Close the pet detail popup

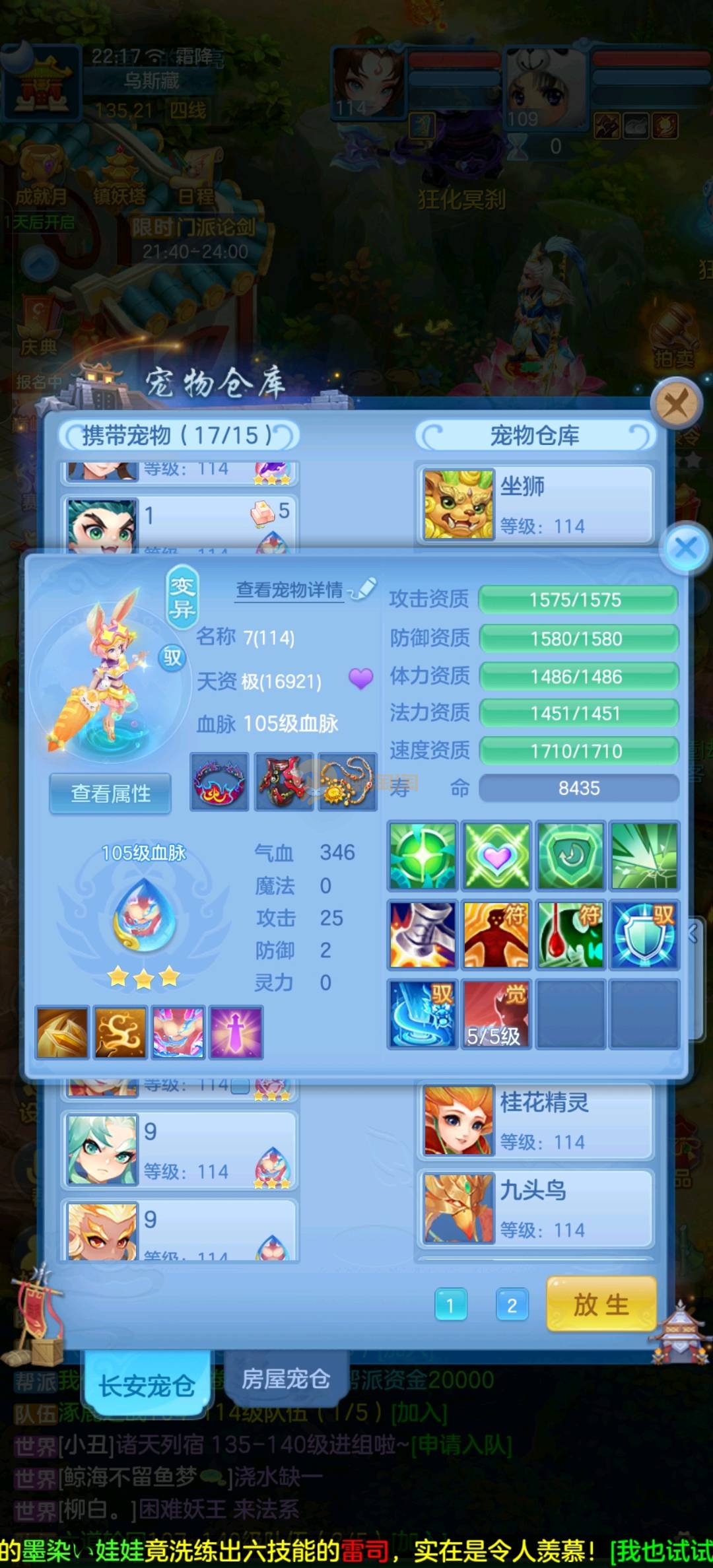pos(686,547)
